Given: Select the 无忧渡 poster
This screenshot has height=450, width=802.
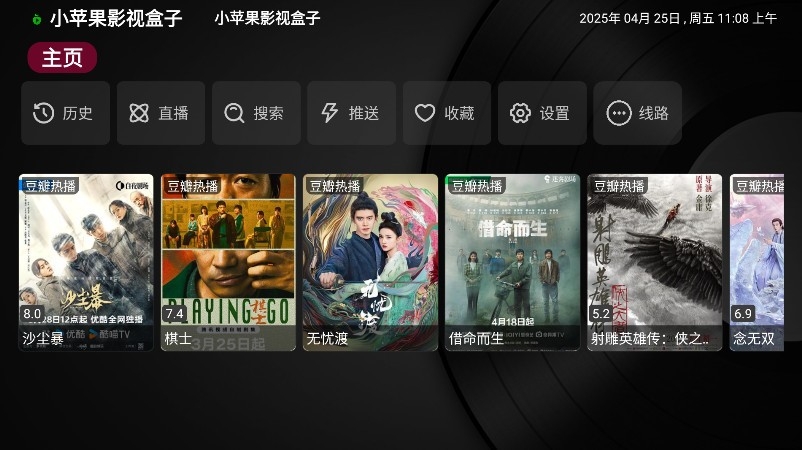Looking at the screenshot, I should (x=370, y=262).
